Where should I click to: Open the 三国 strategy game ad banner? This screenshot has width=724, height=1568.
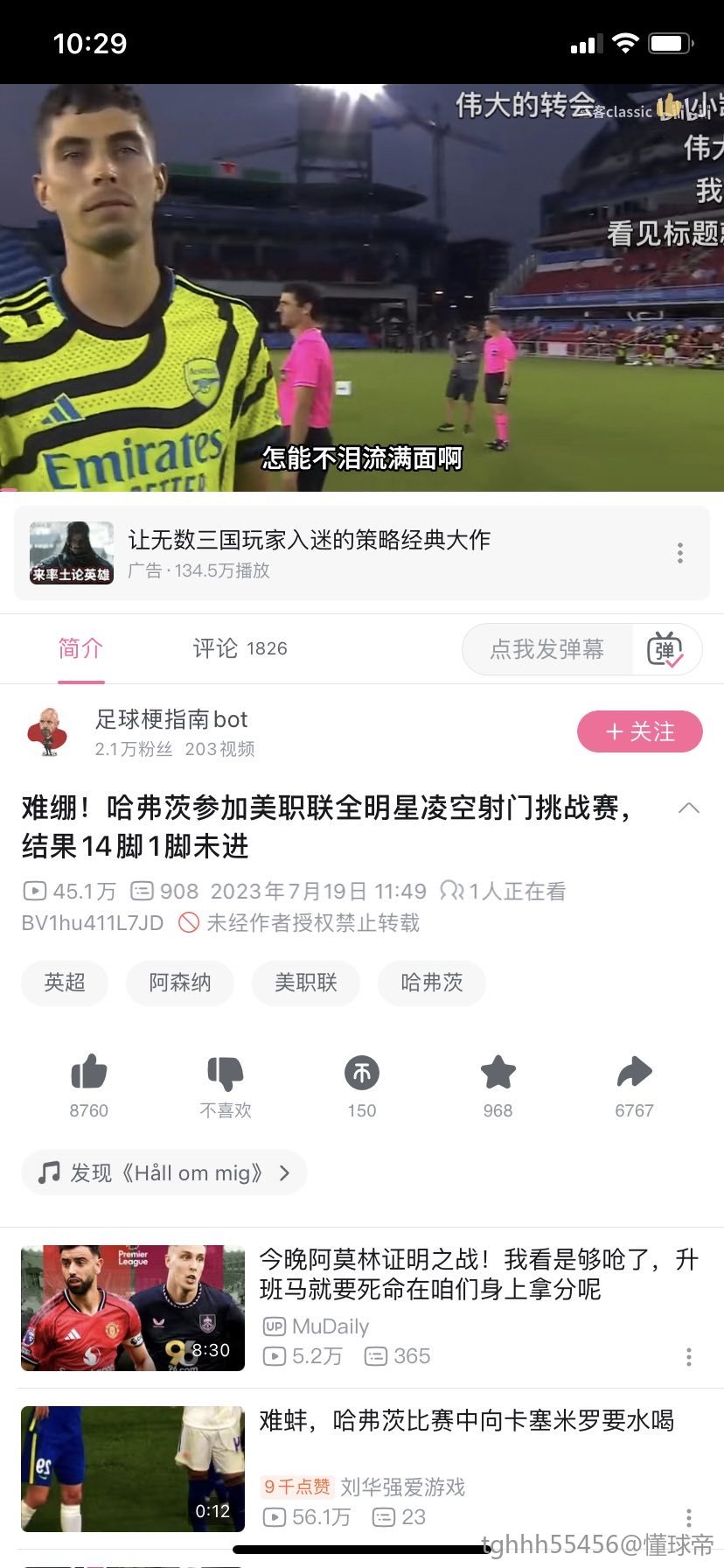click(x=350, y=553)
